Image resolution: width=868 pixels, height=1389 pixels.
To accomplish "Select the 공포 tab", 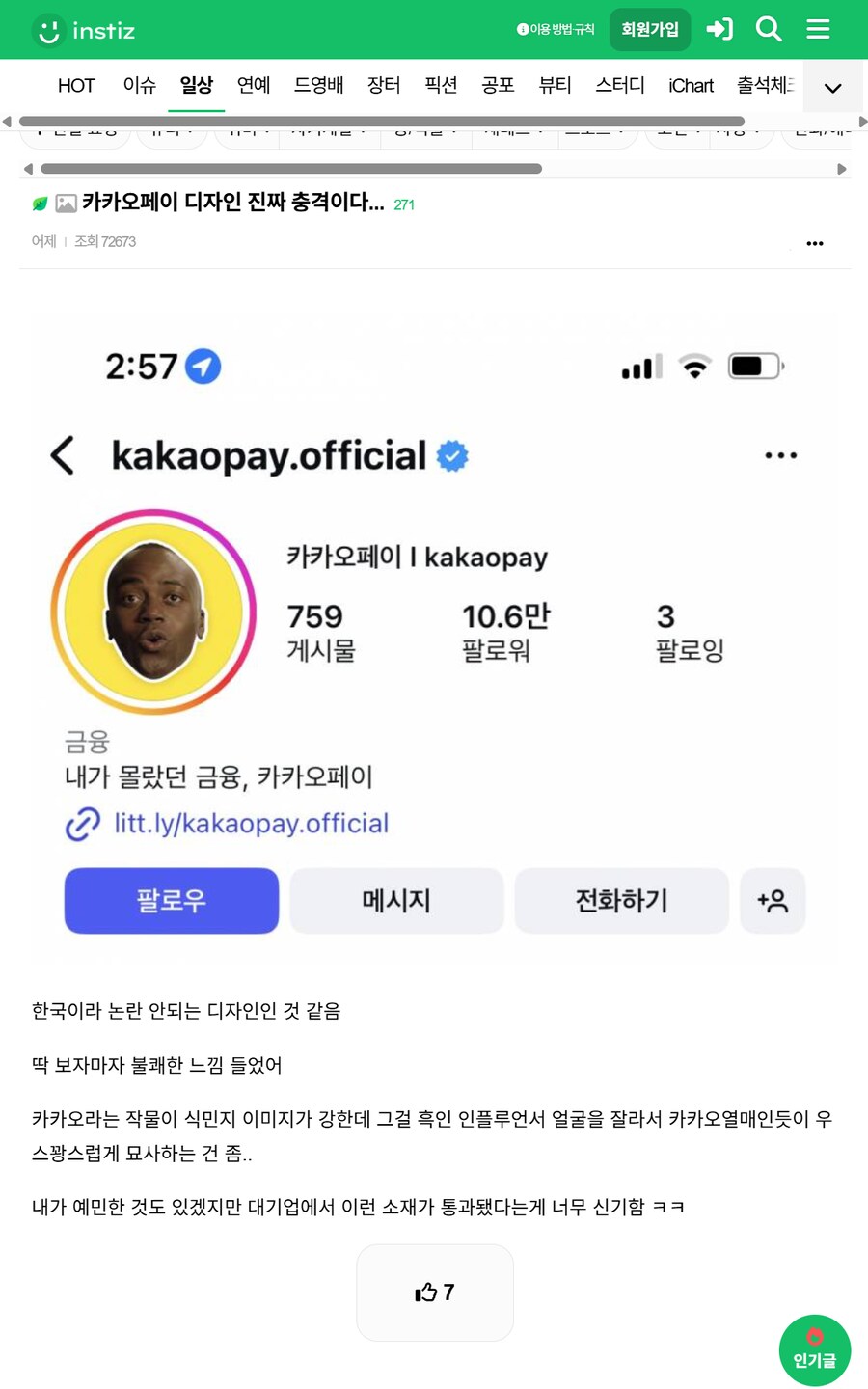I will 498,86.
